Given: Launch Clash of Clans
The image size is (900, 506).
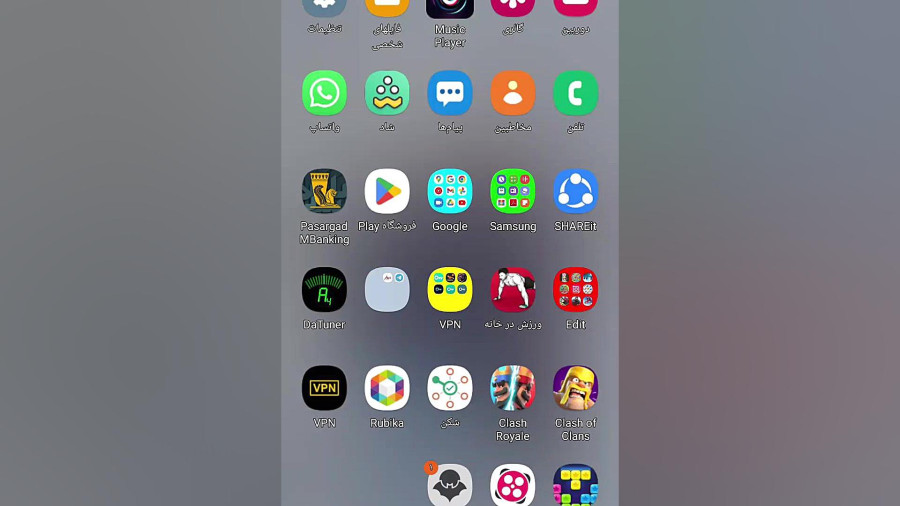Looking at the screenshot, I should pyautogui.click(x=575, y=388).
